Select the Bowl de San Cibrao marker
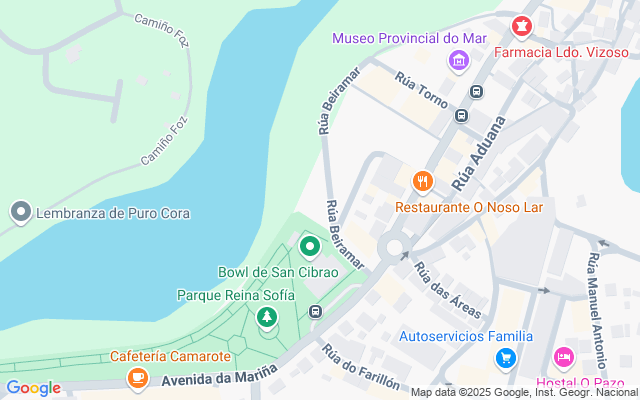This screenshot has width=640, height=400. point(310,245)
